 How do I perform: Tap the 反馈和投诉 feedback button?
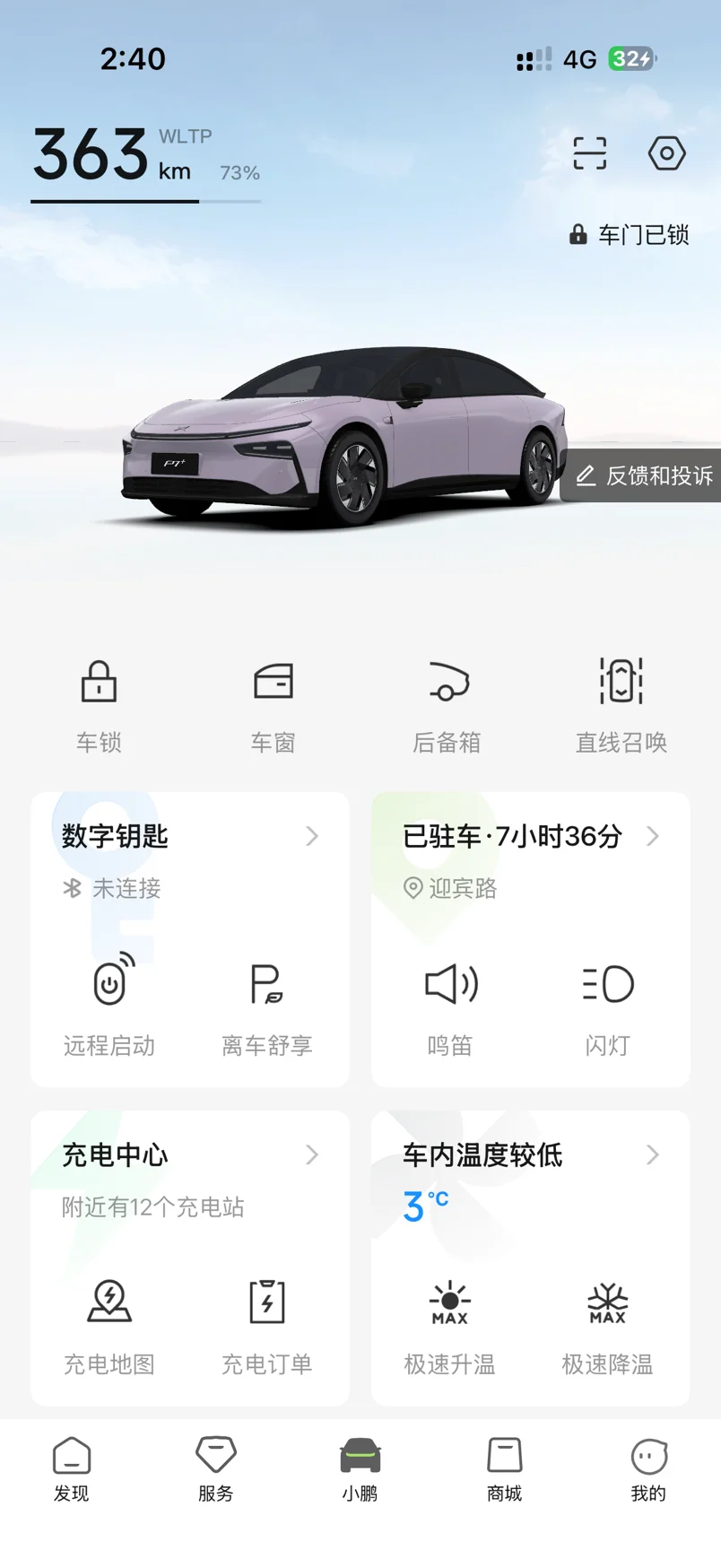coord(644,475)
